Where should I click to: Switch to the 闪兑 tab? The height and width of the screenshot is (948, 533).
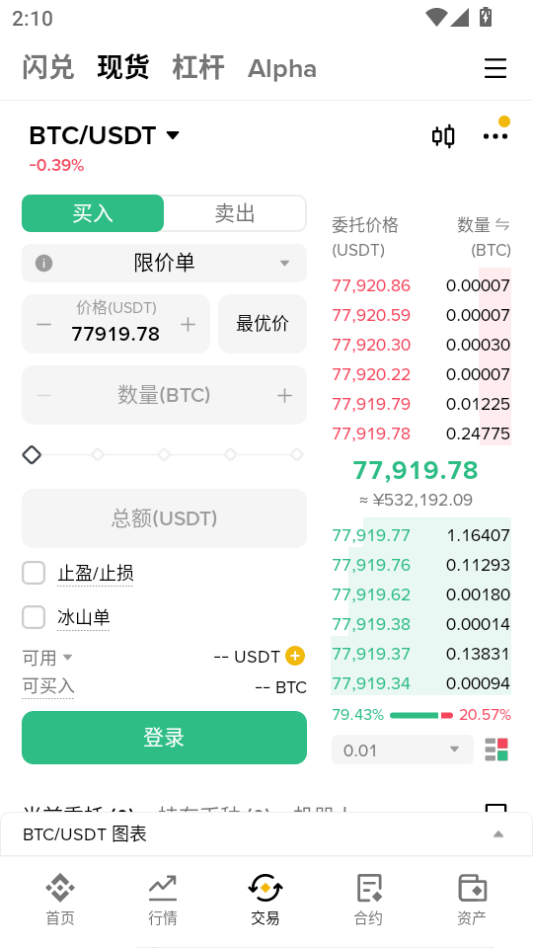[x=48, y=67]
